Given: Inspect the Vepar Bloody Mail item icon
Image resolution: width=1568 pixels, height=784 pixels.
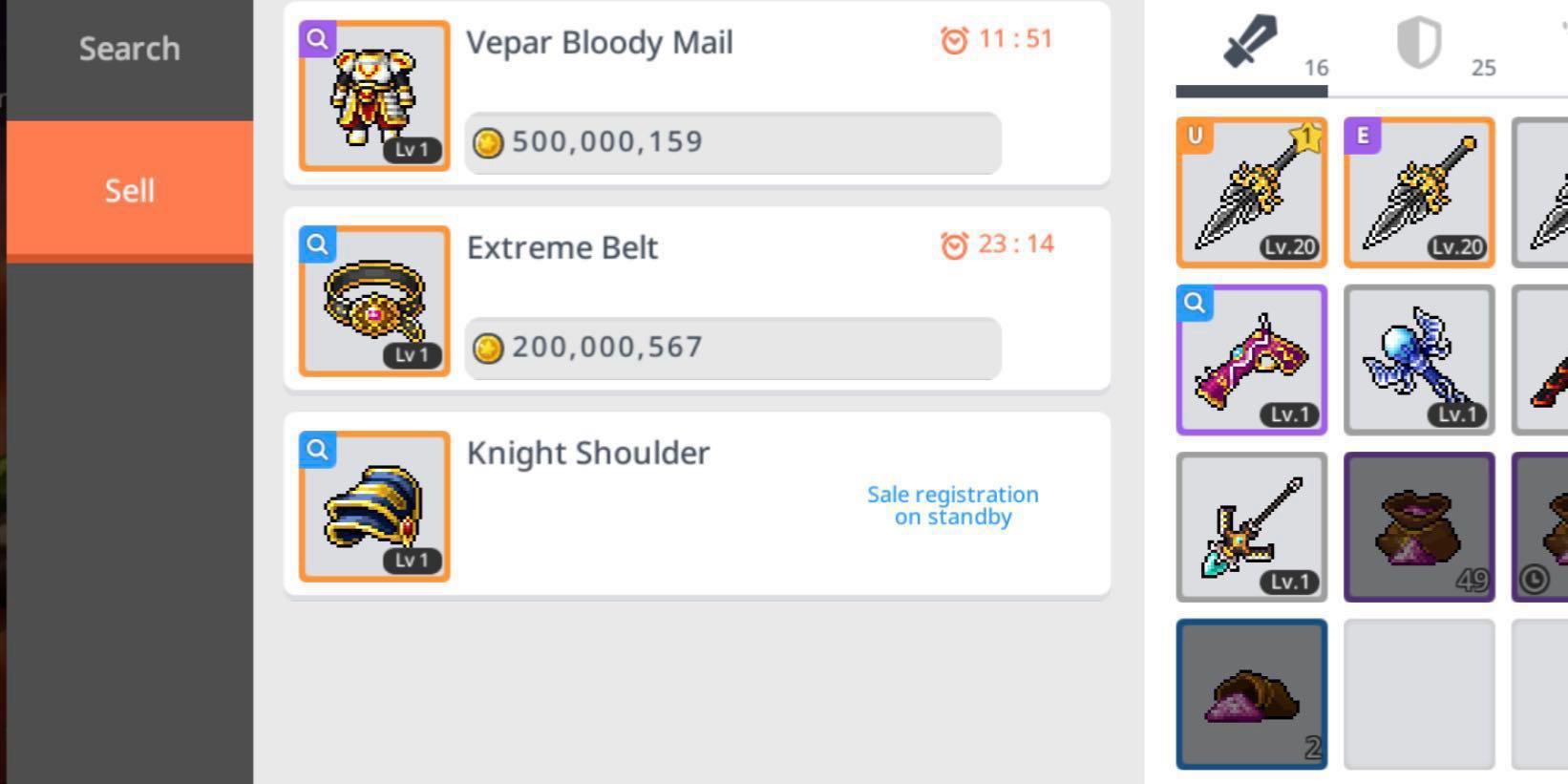Looking at the screenshot, I should (x=374, y=95).
